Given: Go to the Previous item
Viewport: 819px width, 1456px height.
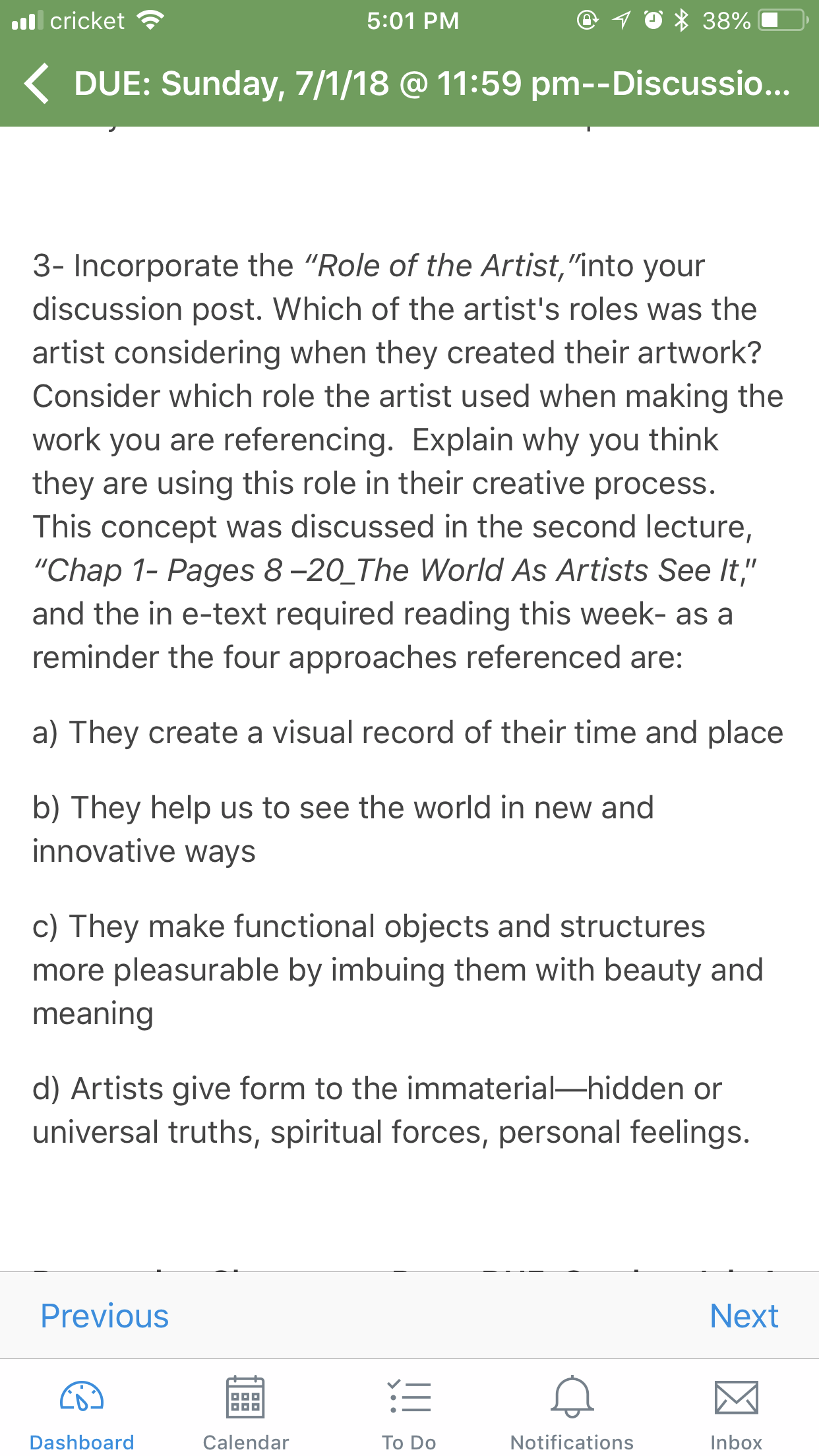Looking at the screenshot, I should [x=105, y=1316].
